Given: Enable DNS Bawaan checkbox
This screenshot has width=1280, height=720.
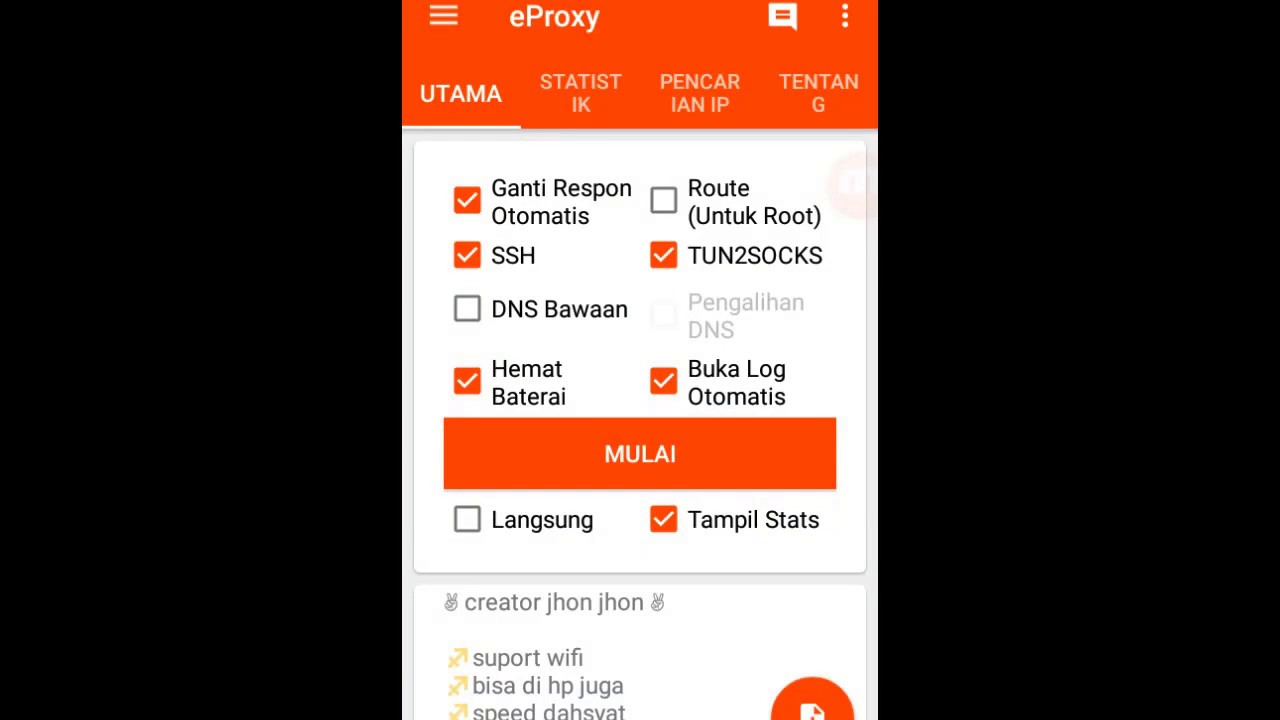Looking at the screenshot, I should click(x=467, y=309).
